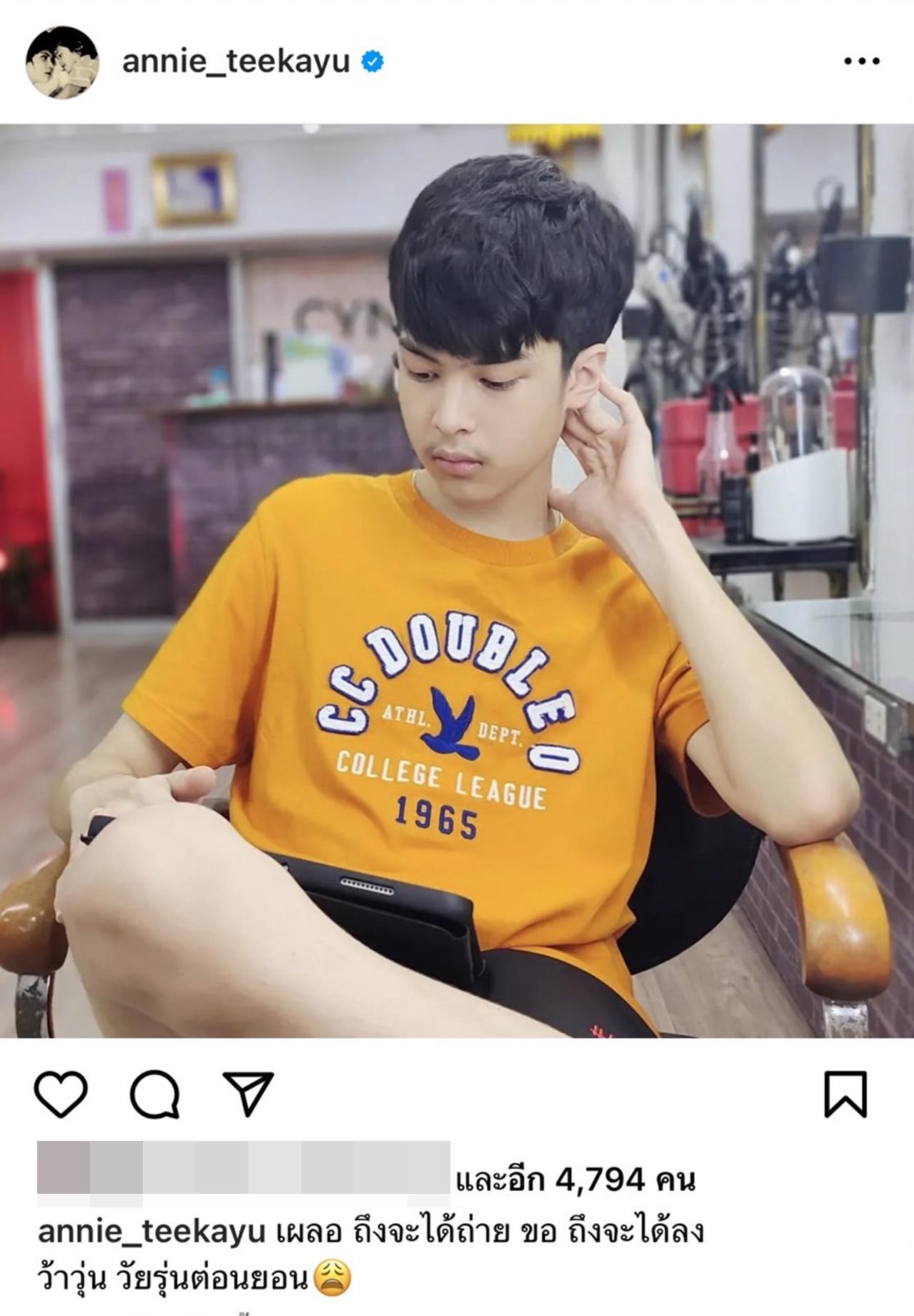Open comments with the speech bubble icon
The height and width of the screenshot is (1316, 914).
154,1094
